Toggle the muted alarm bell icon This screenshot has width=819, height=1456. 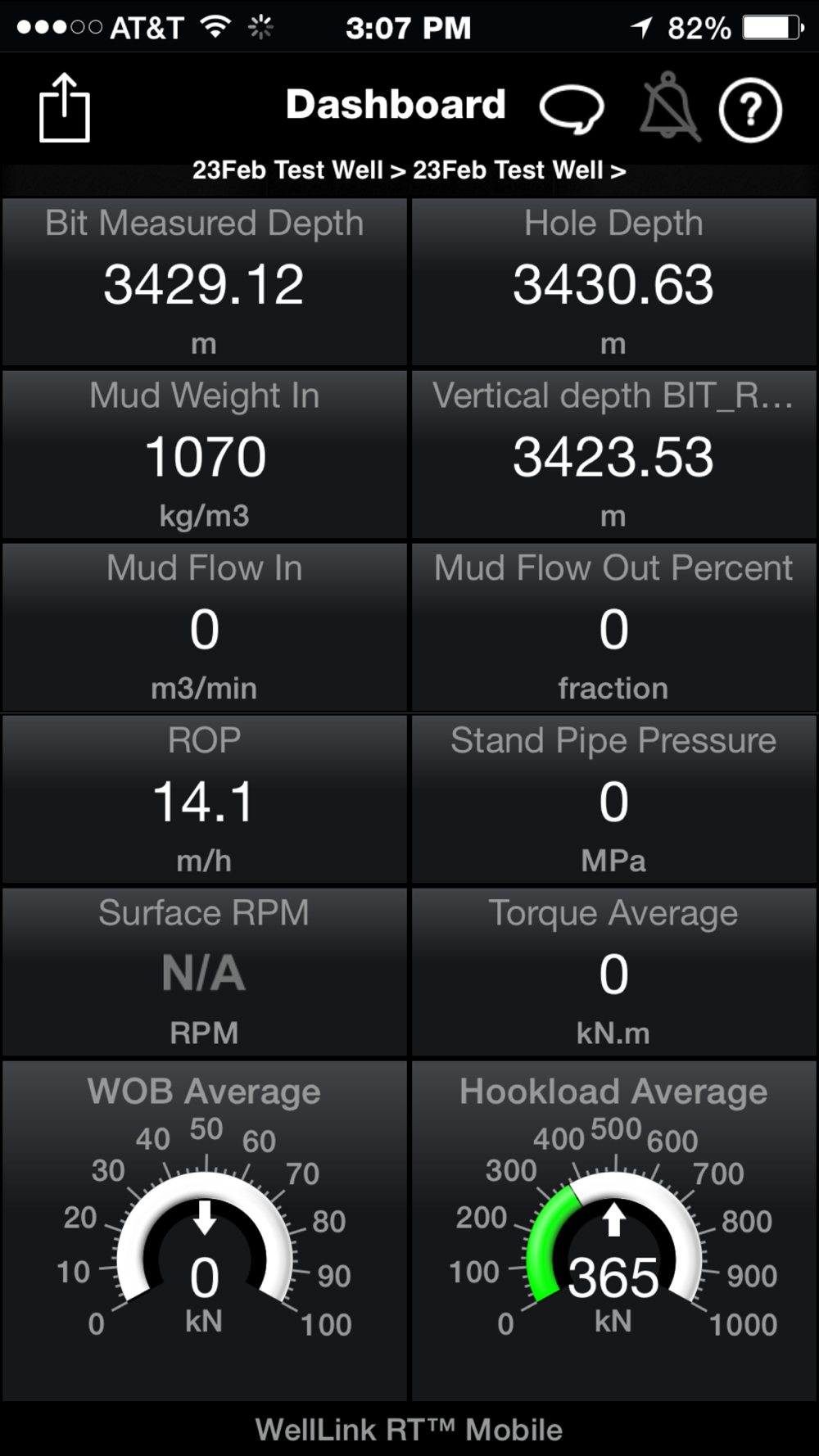[669, 107]
